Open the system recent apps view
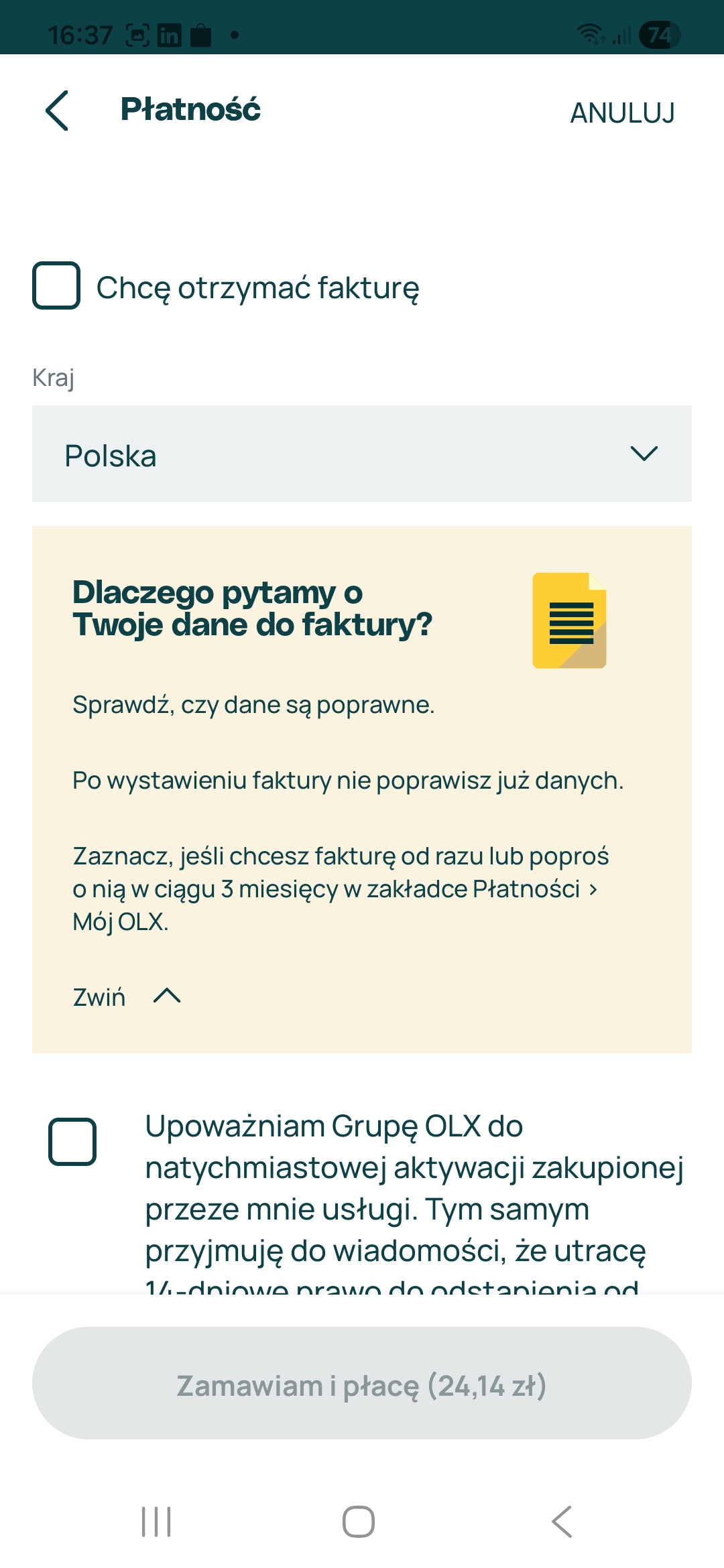Screen dimensions: 724x1568 tap(156, 1521)
